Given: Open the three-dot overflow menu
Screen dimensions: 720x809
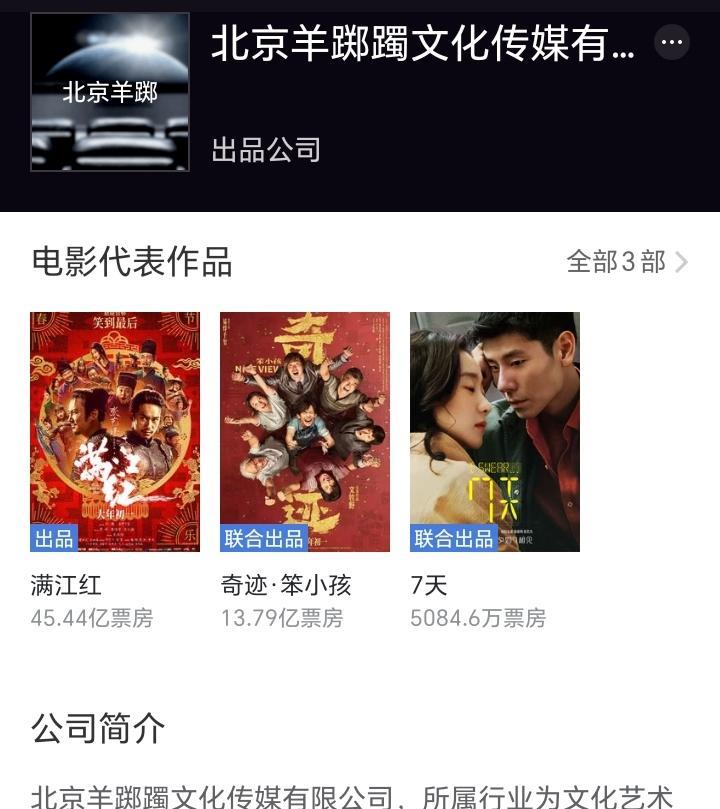Looking at the screenshot, I should 672,43.
